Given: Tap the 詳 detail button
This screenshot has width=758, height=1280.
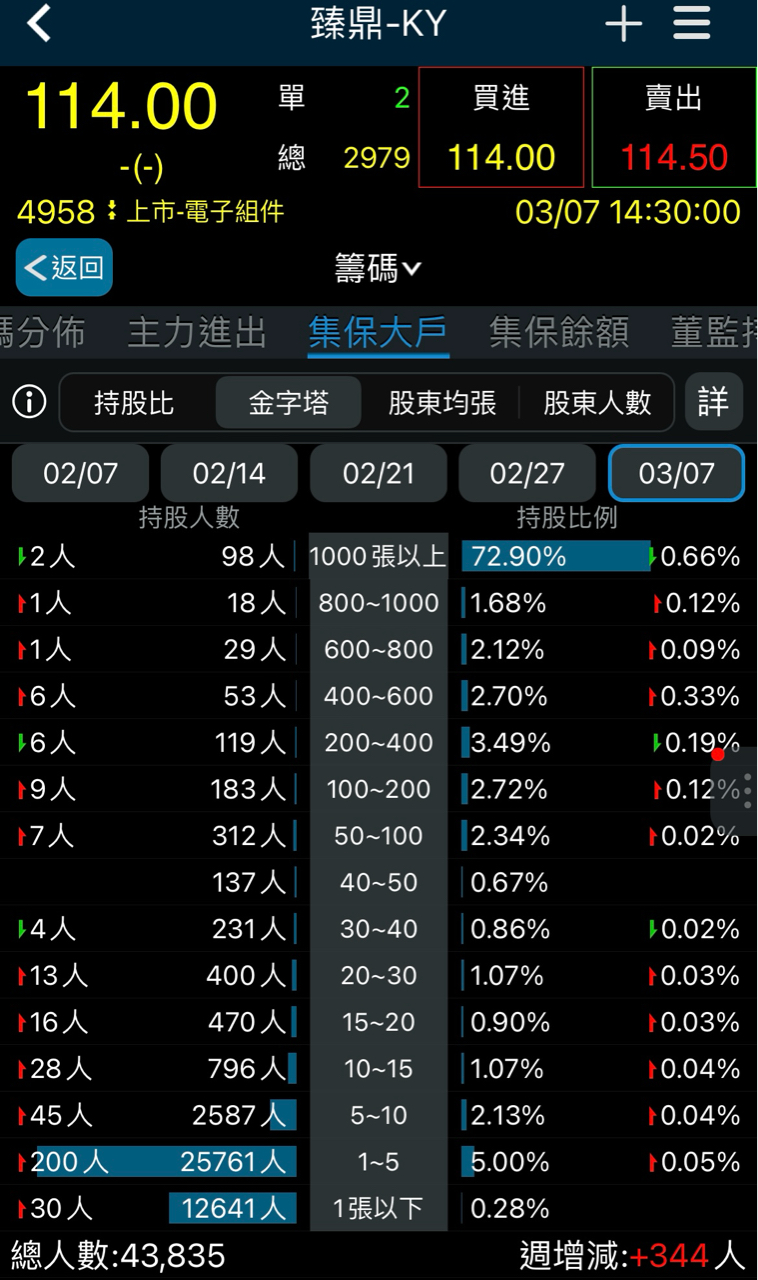Looking at the screenshot, I should [713, 402].
